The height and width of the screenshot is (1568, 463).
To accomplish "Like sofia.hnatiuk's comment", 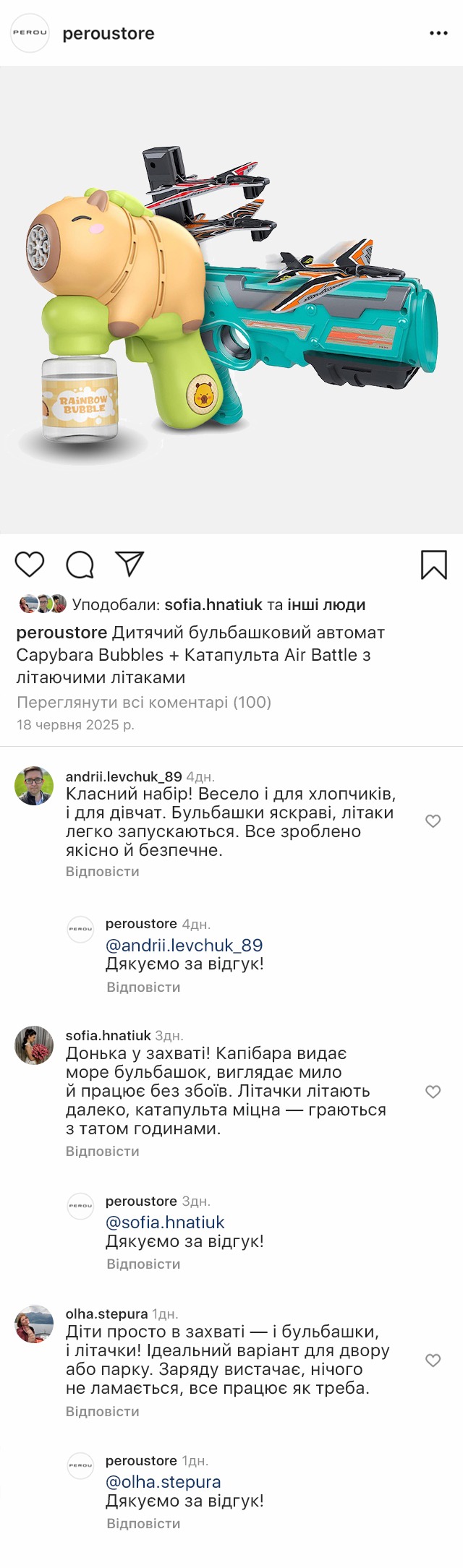I will pyautogui.click(x=433, y=1092).
